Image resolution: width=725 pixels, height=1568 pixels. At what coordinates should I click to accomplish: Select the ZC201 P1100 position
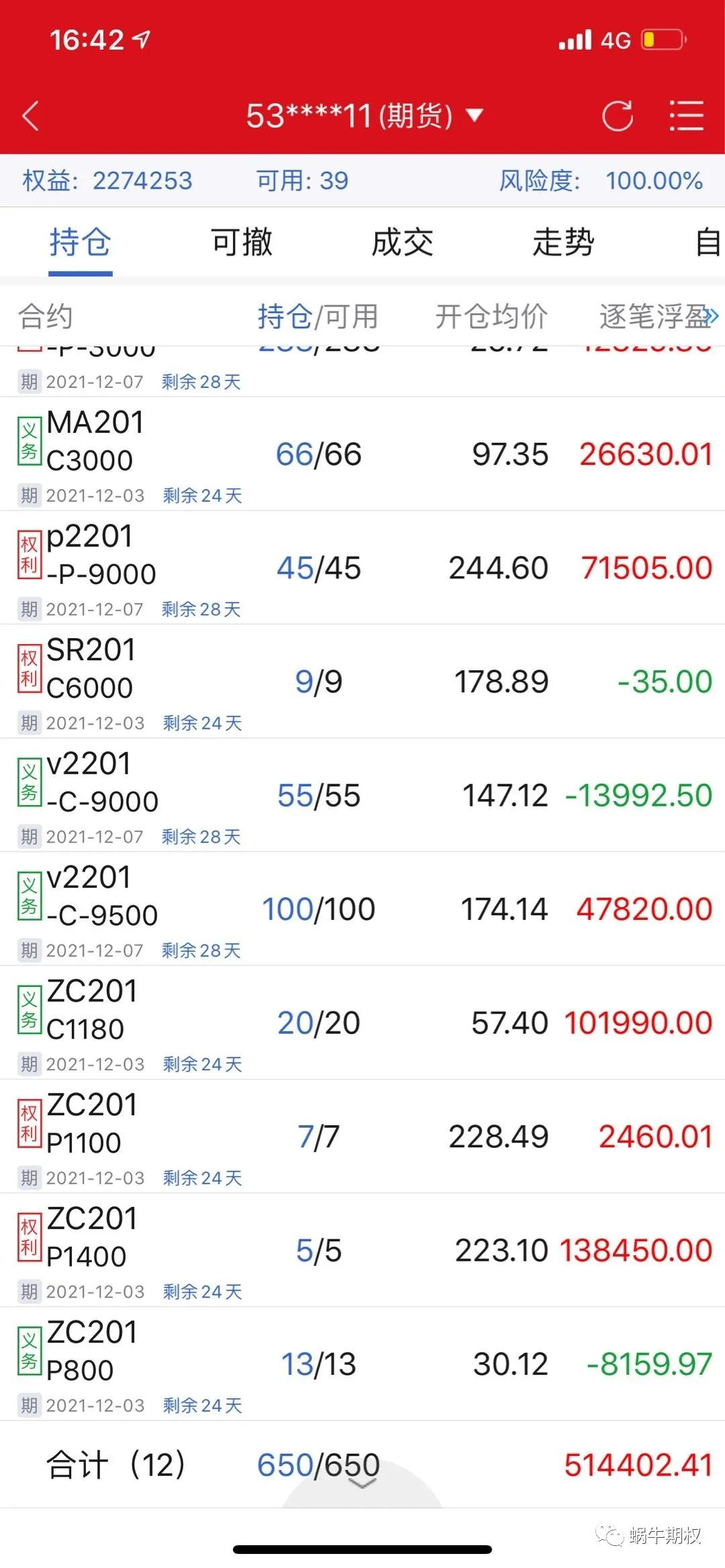(x=362, y=1137)
